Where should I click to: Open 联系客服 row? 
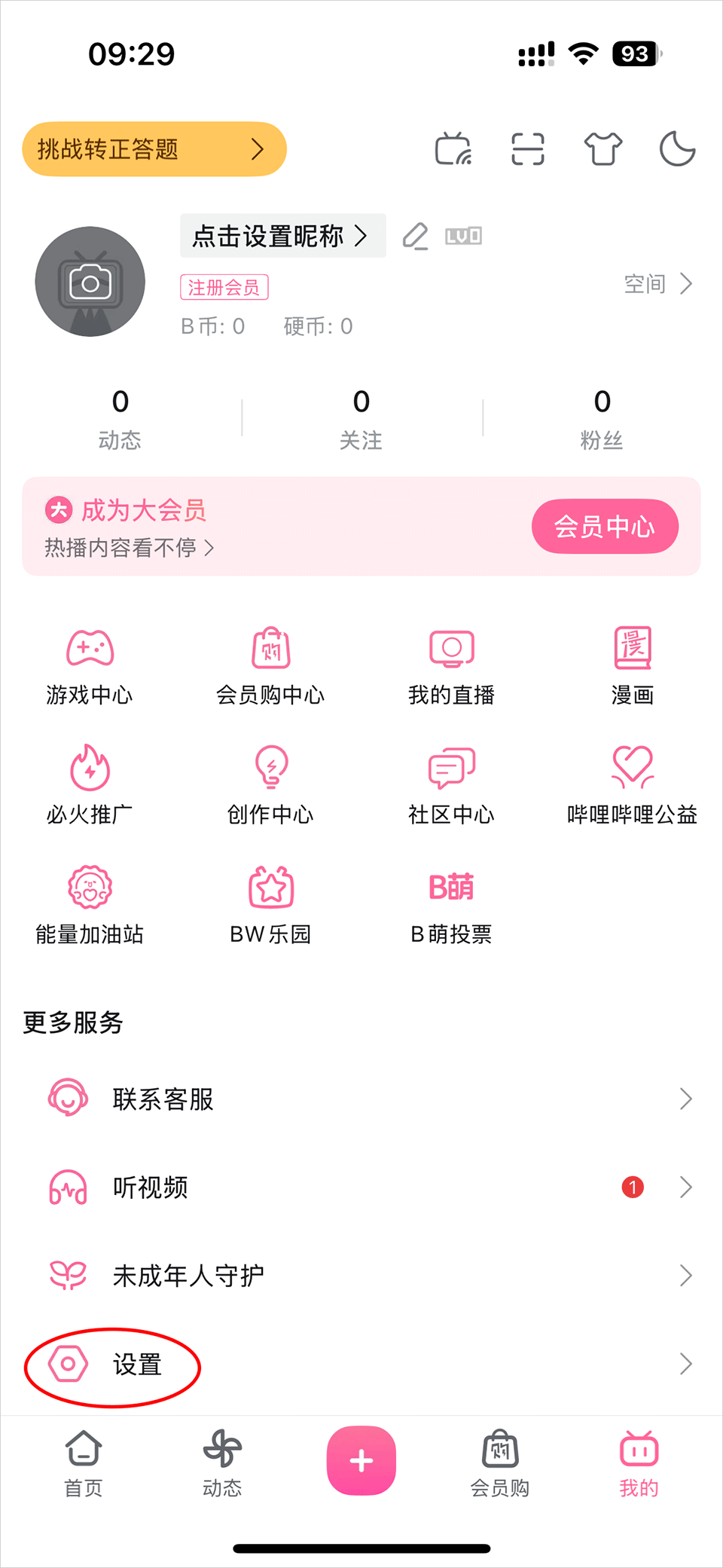coord(361,1099)
